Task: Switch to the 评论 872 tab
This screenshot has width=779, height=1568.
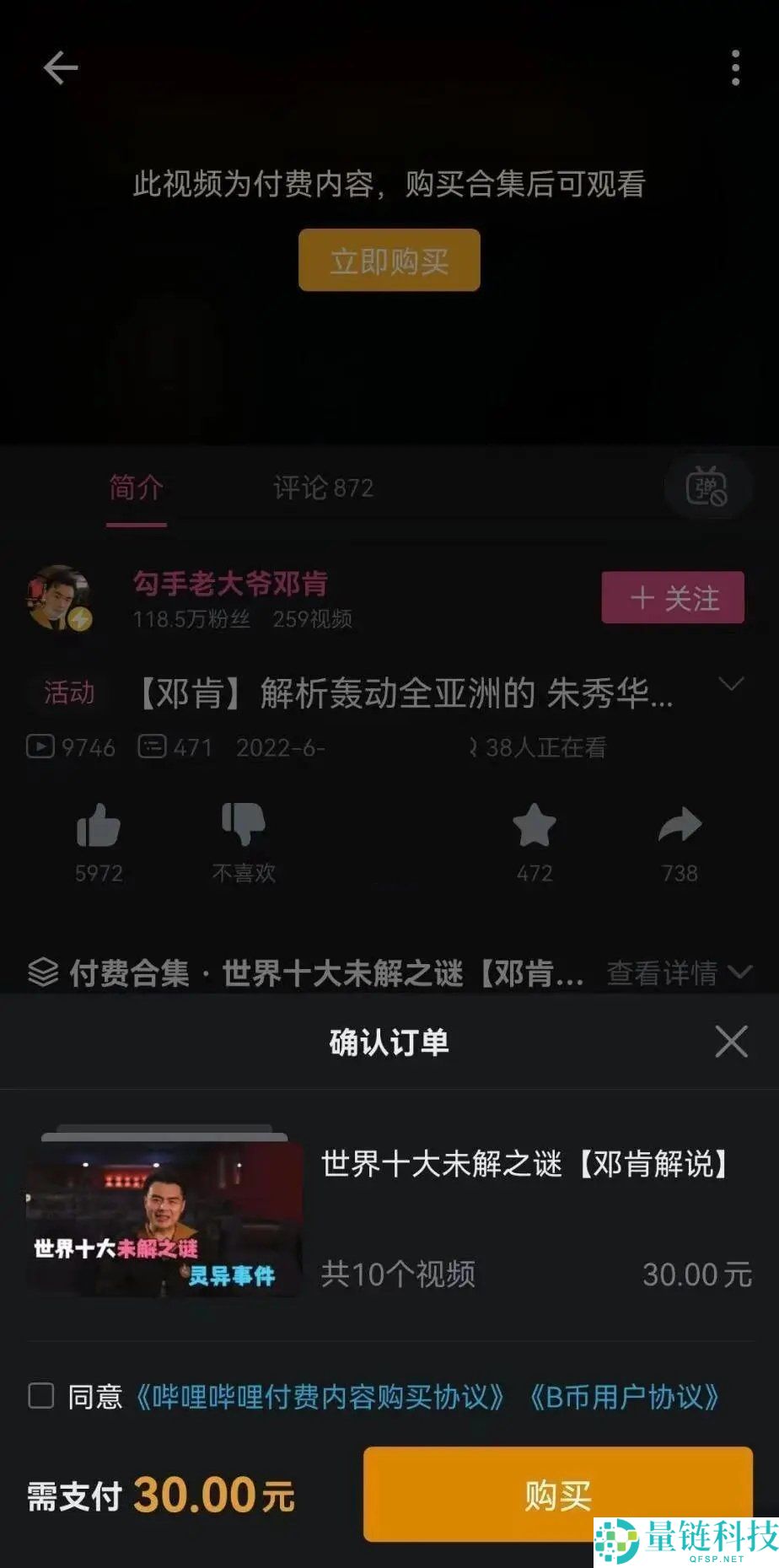Action: coord(323,488)
